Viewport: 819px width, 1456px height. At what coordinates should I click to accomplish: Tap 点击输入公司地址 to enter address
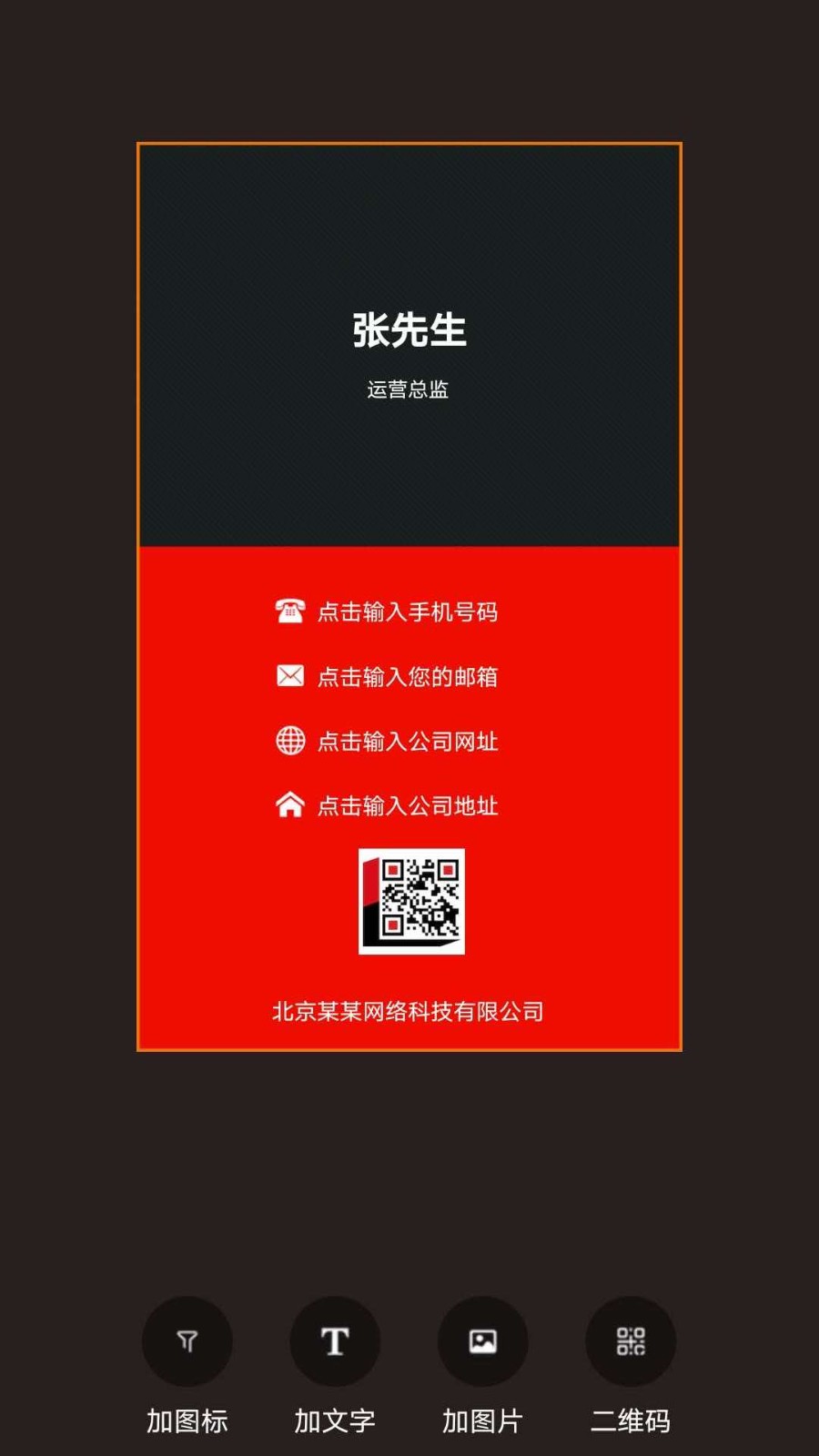point(408,806)
